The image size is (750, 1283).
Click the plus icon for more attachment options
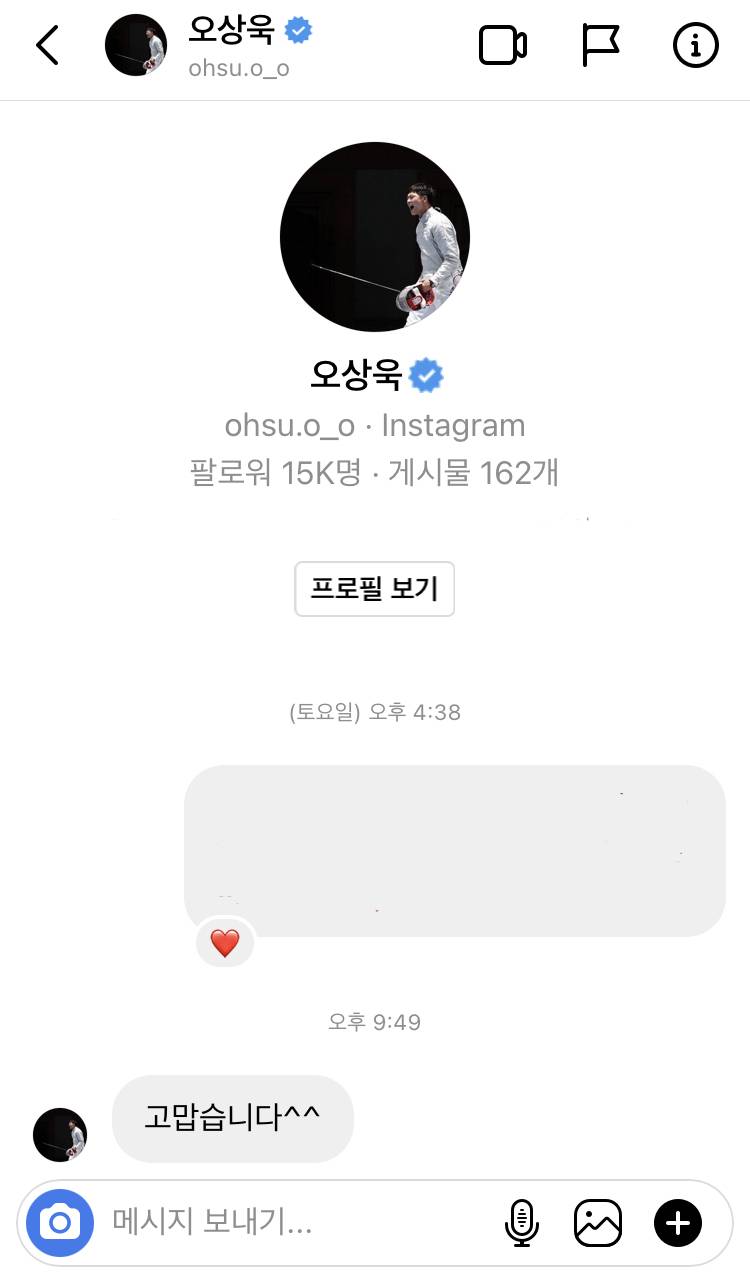pyautogui.click(x=677, y=1222)
